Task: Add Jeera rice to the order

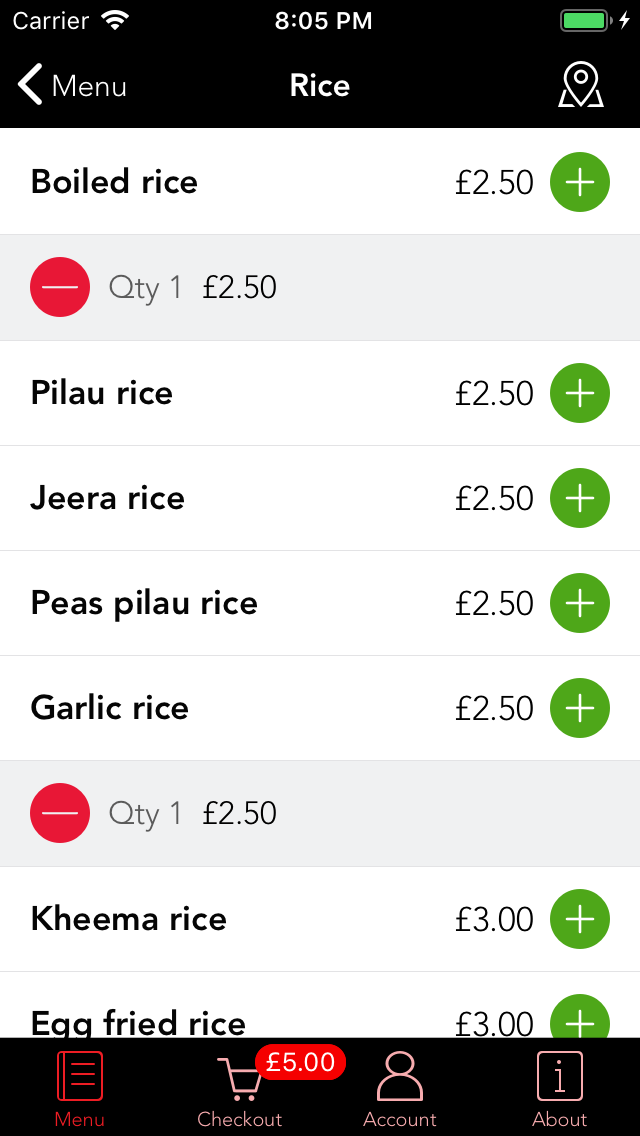Action: coord(580,498)
